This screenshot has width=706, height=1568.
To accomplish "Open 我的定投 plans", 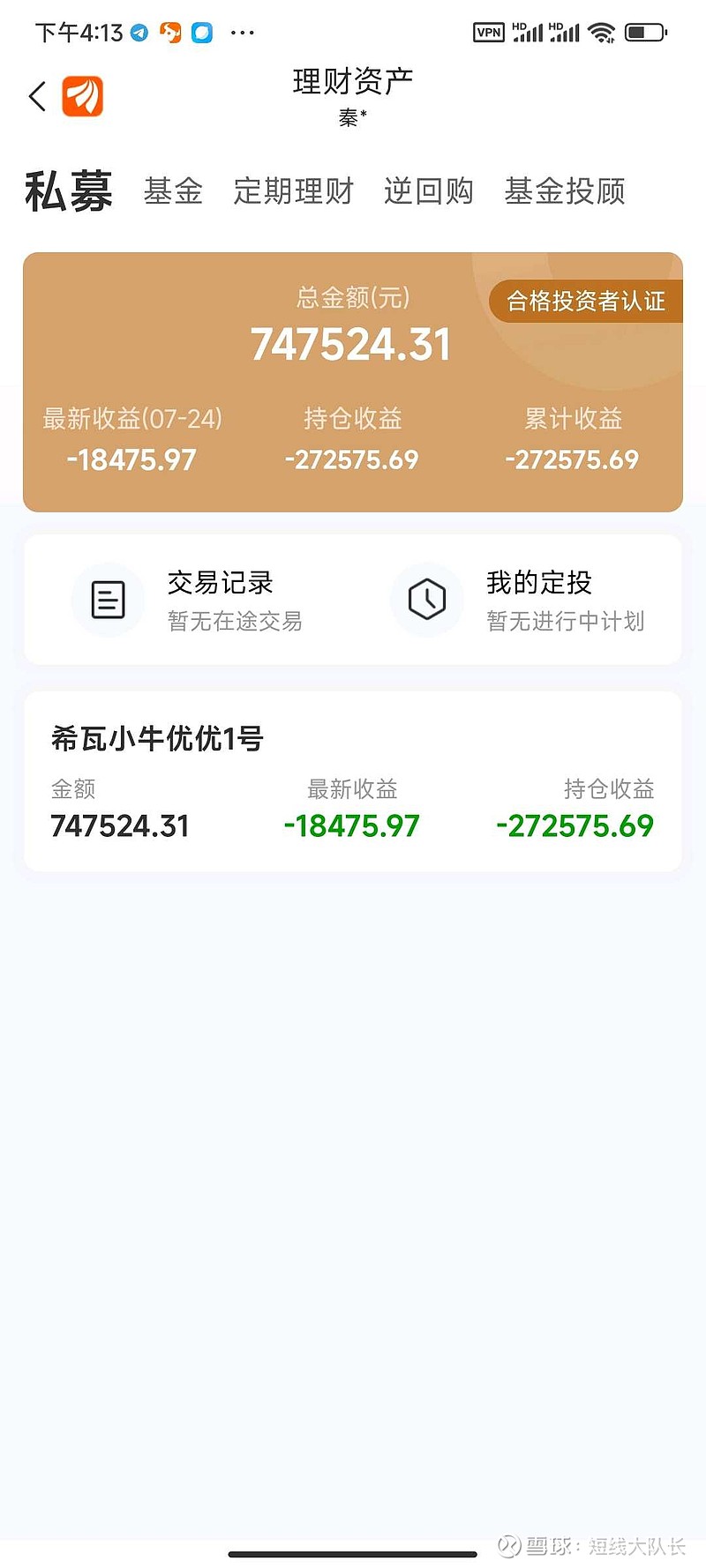I will tap(519, 600).
